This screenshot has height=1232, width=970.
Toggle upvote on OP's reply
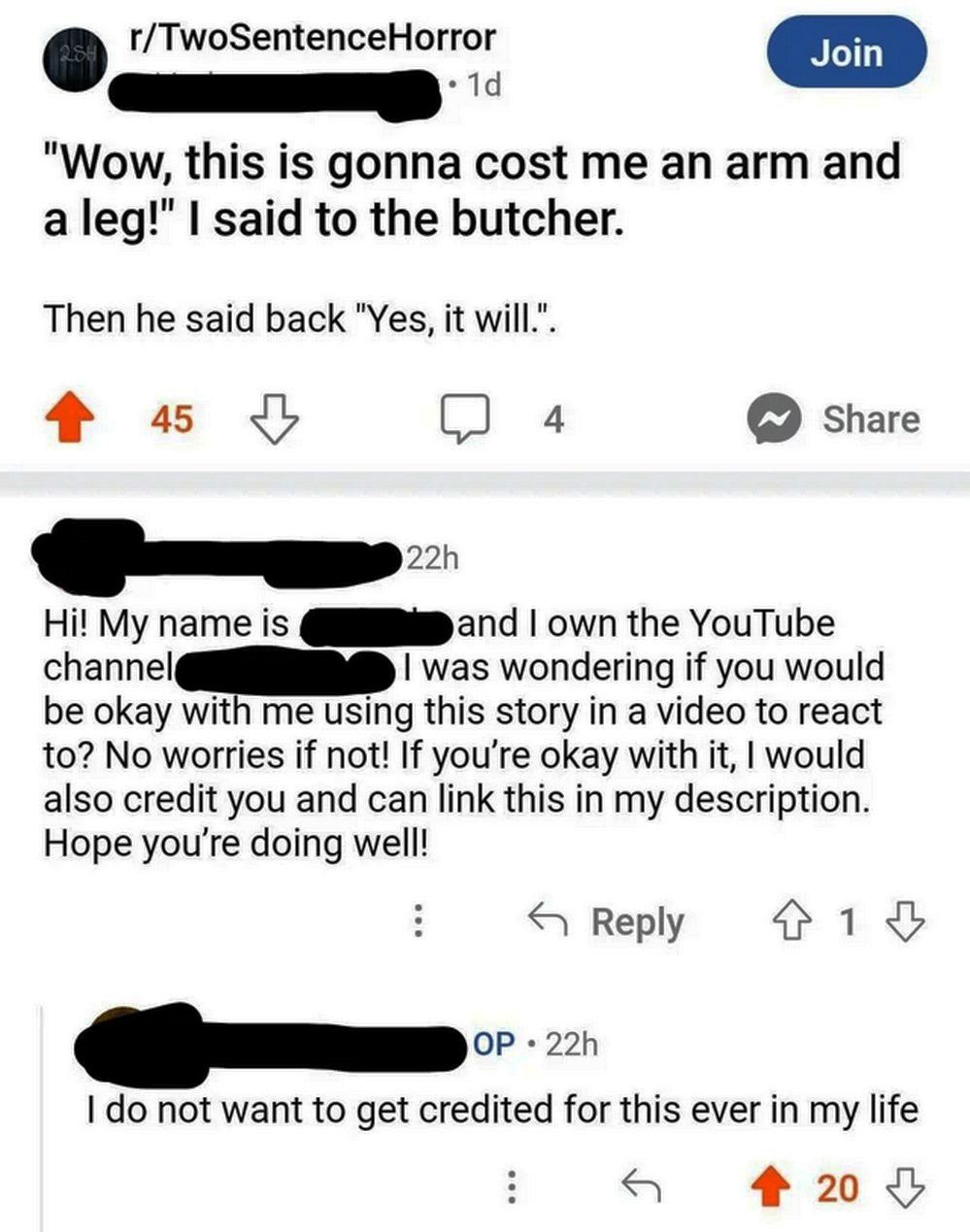[x=773, y=1186]
